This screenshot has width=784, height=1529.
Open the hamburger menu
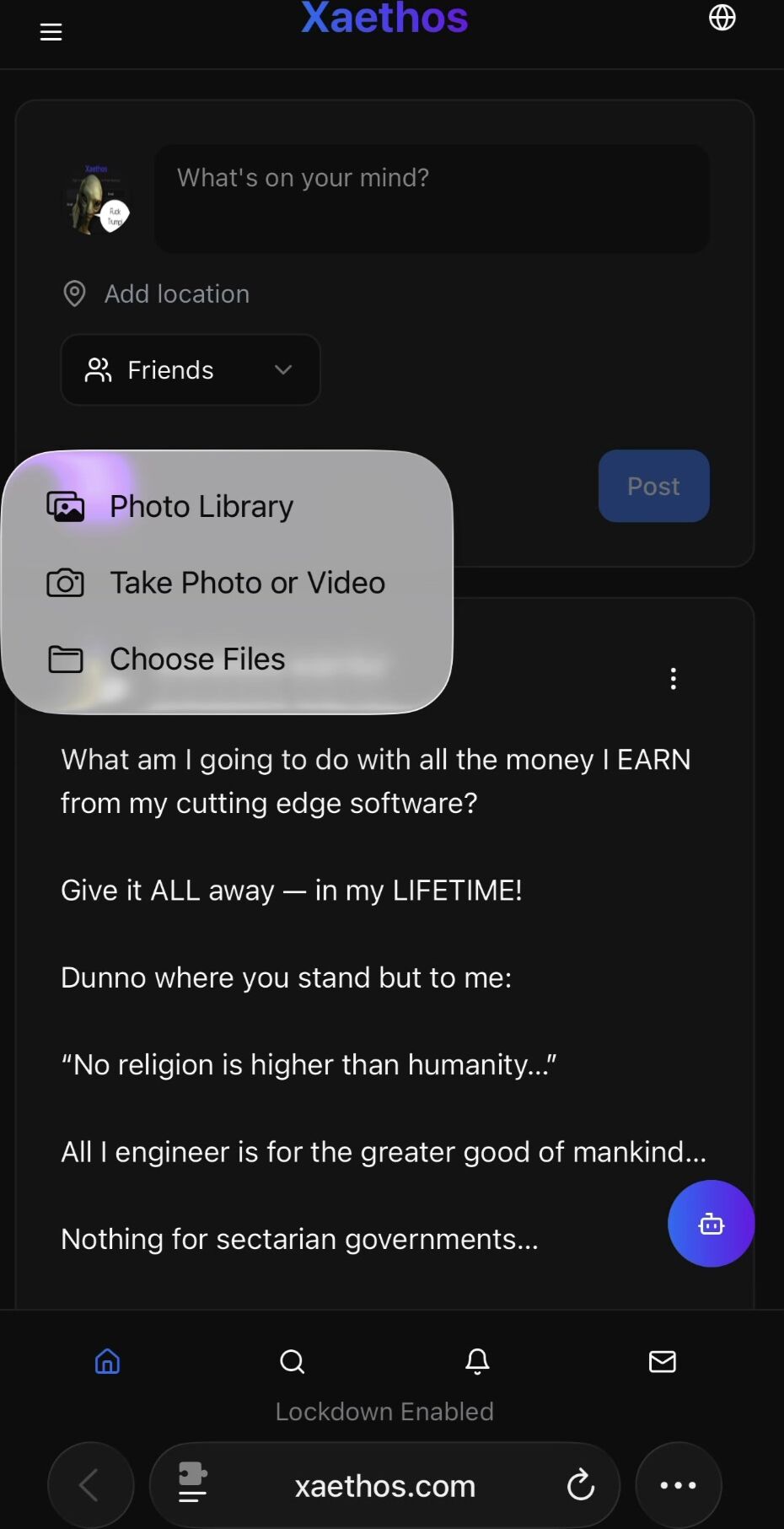[x=51, y=32]
